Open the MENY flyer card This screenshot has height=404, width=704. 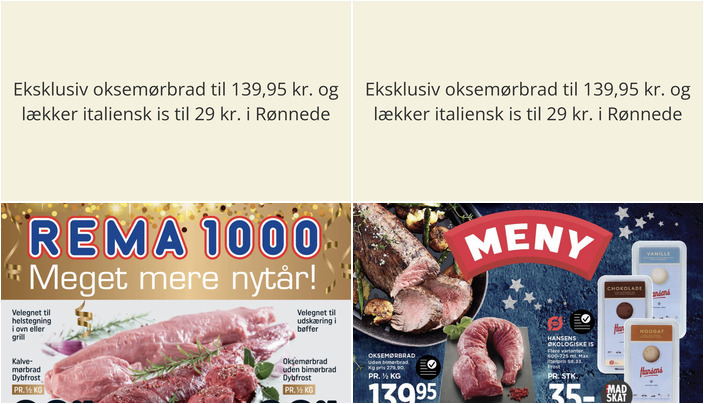click(528, 303)
